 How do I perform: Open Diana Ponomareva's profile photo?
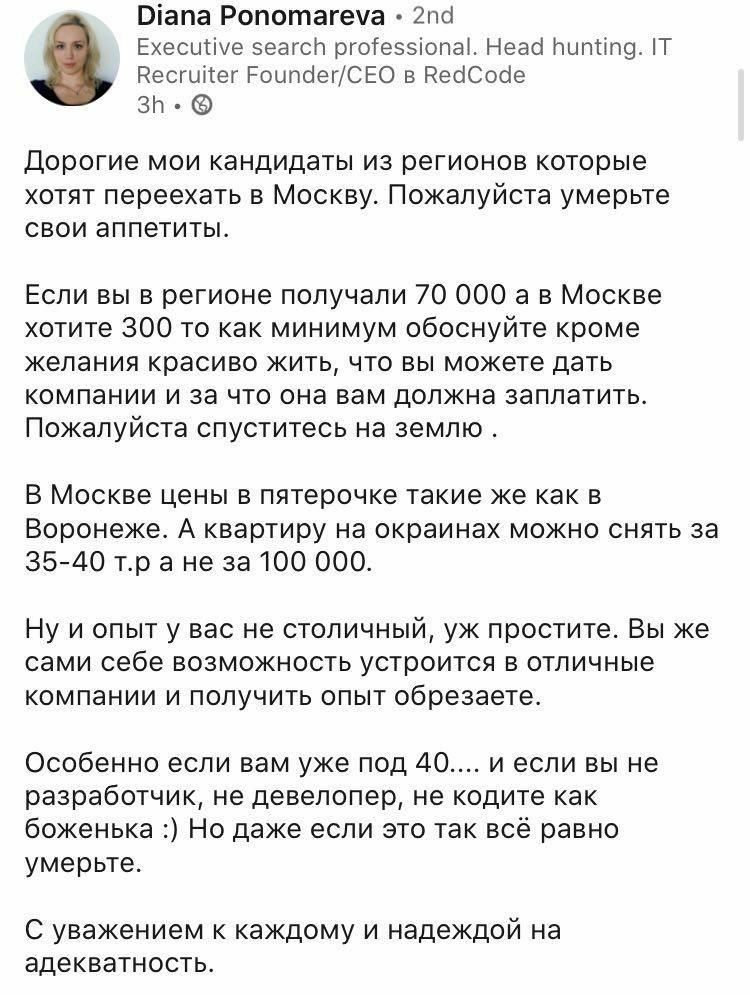[72, 59]
